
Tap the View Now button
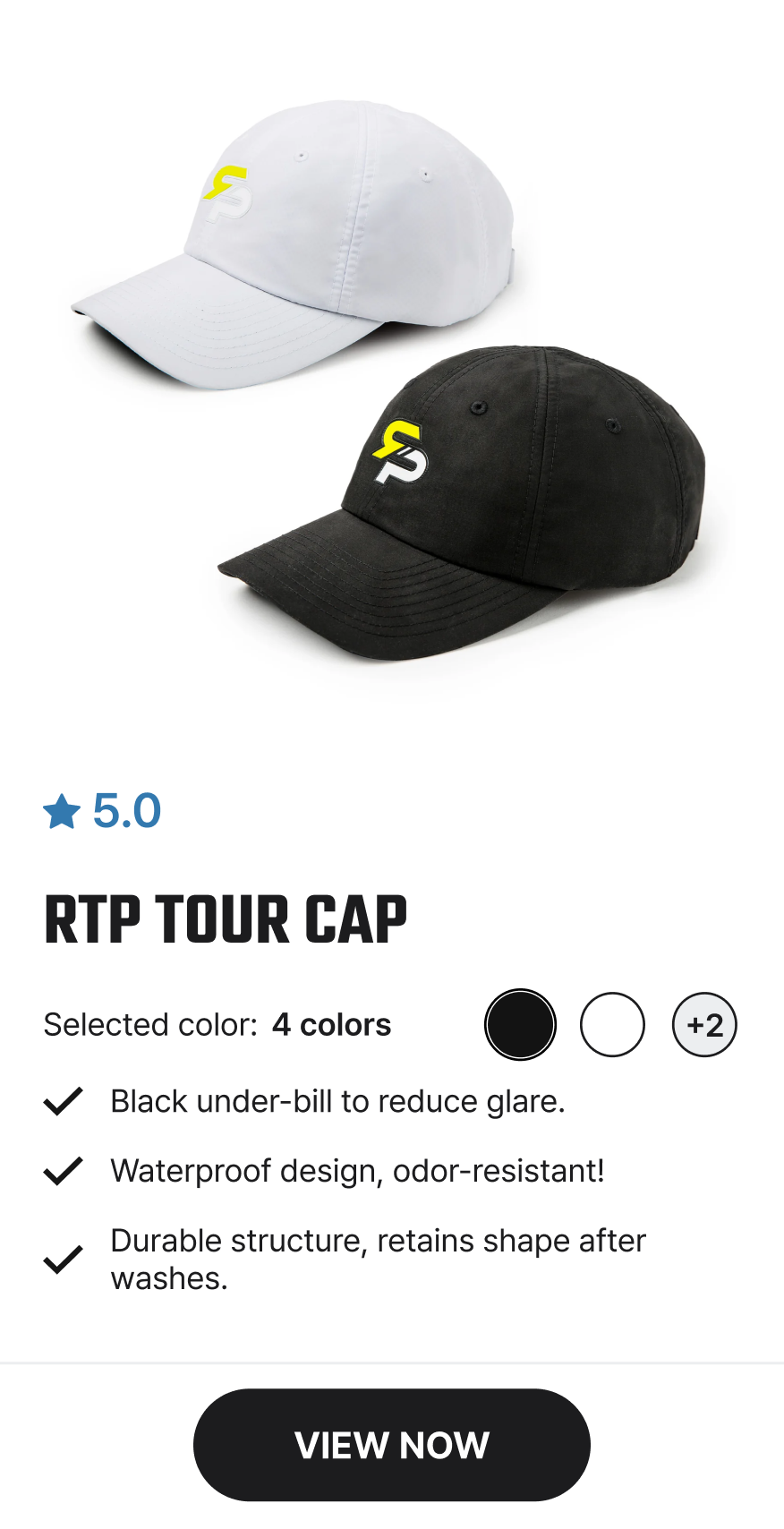(392, 1444)
